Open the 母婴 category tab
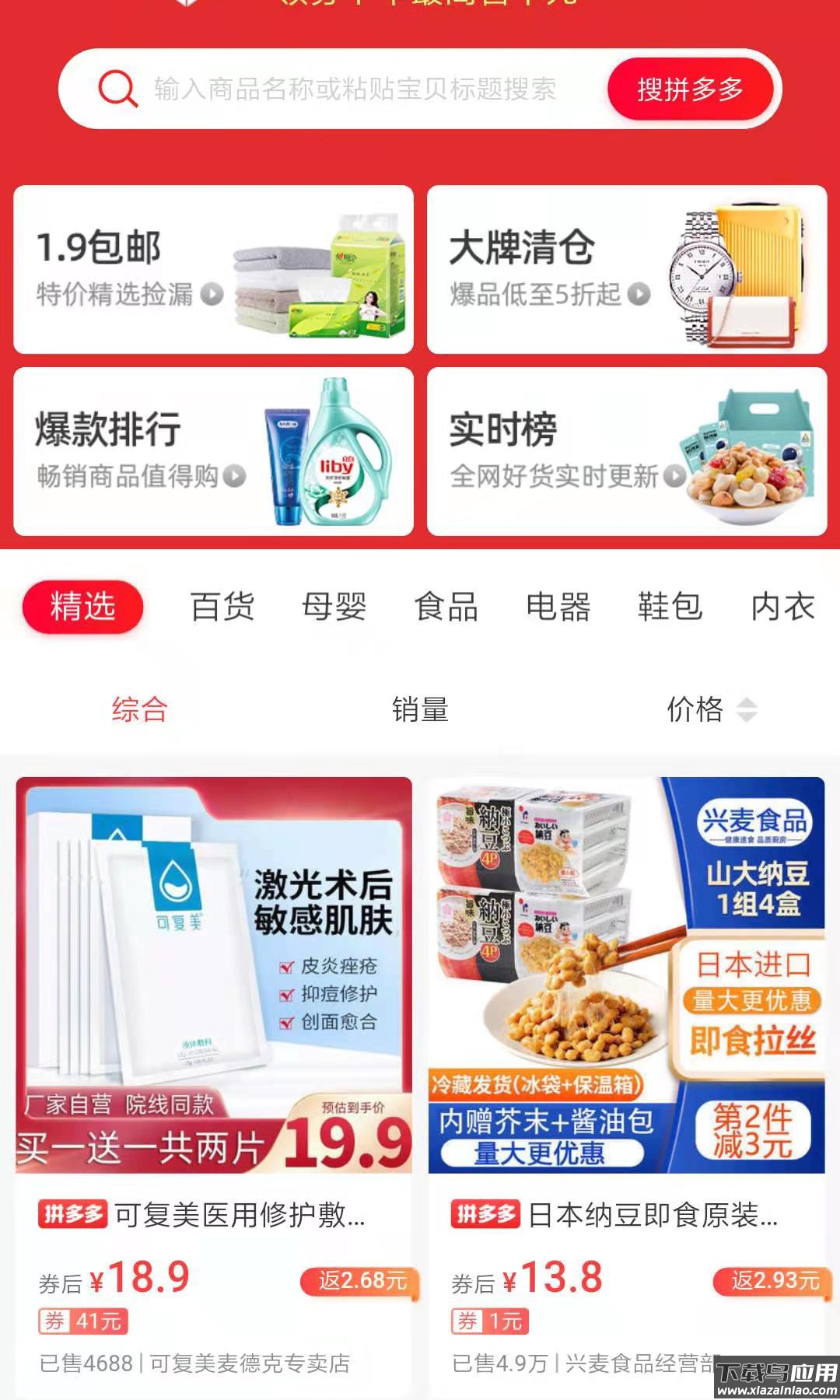Viewport: 840px width, 1400px height. tap(334, 607)
